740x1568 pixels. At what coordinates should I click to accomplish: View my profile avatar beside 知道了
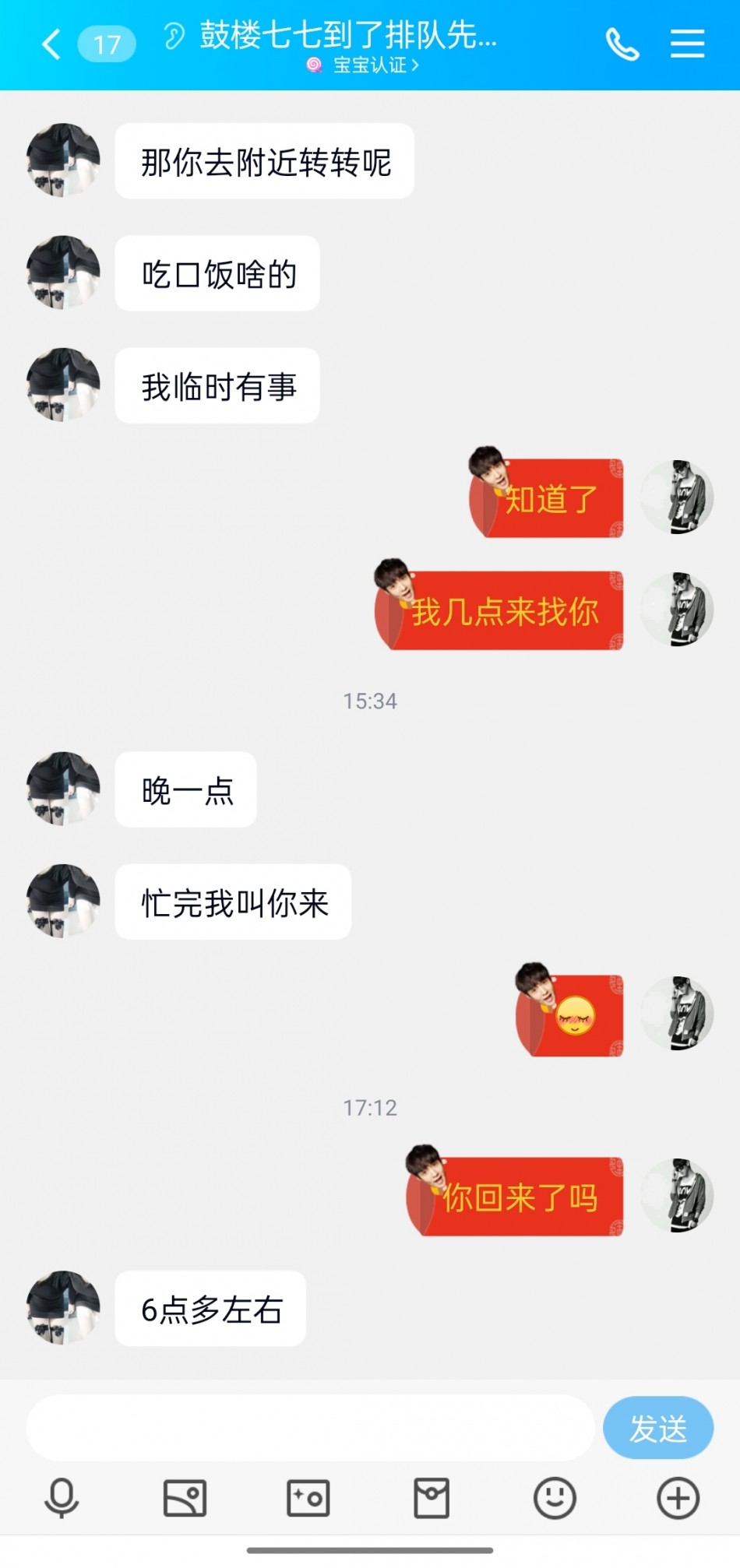pyautogui.click(x=676, y=497)
